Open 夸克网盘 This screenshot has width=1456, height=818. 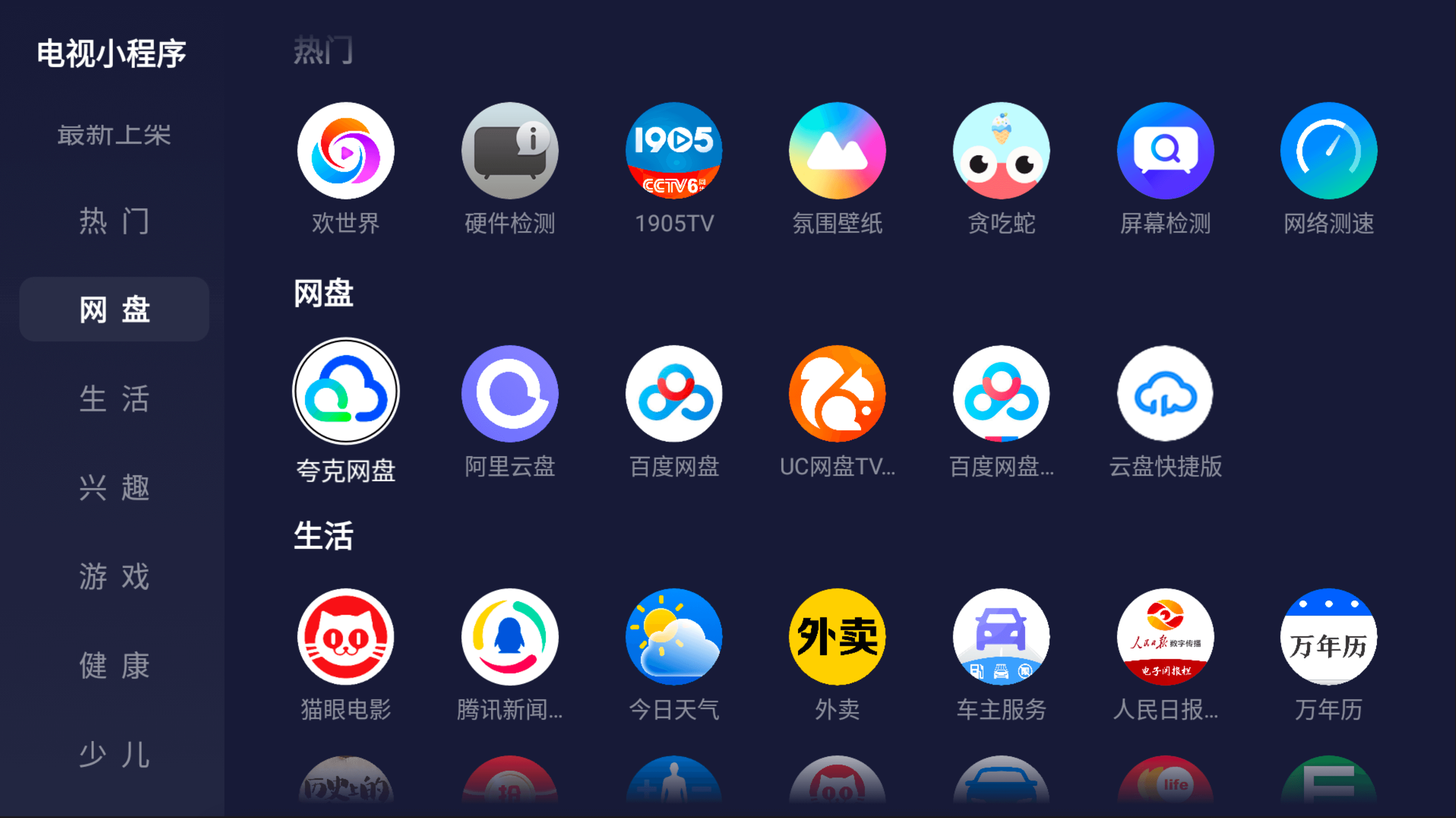click(346, 391)
